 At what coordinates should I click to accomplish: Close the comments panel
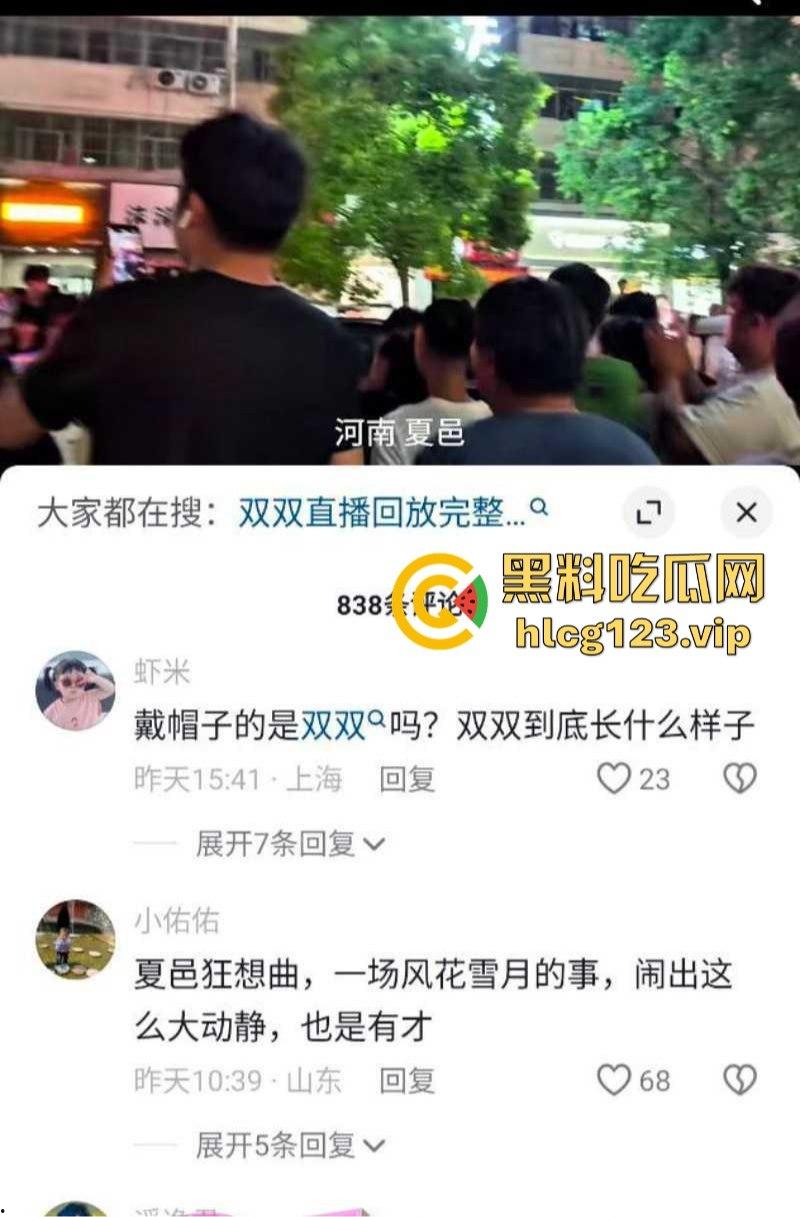(x=746, y=513)
